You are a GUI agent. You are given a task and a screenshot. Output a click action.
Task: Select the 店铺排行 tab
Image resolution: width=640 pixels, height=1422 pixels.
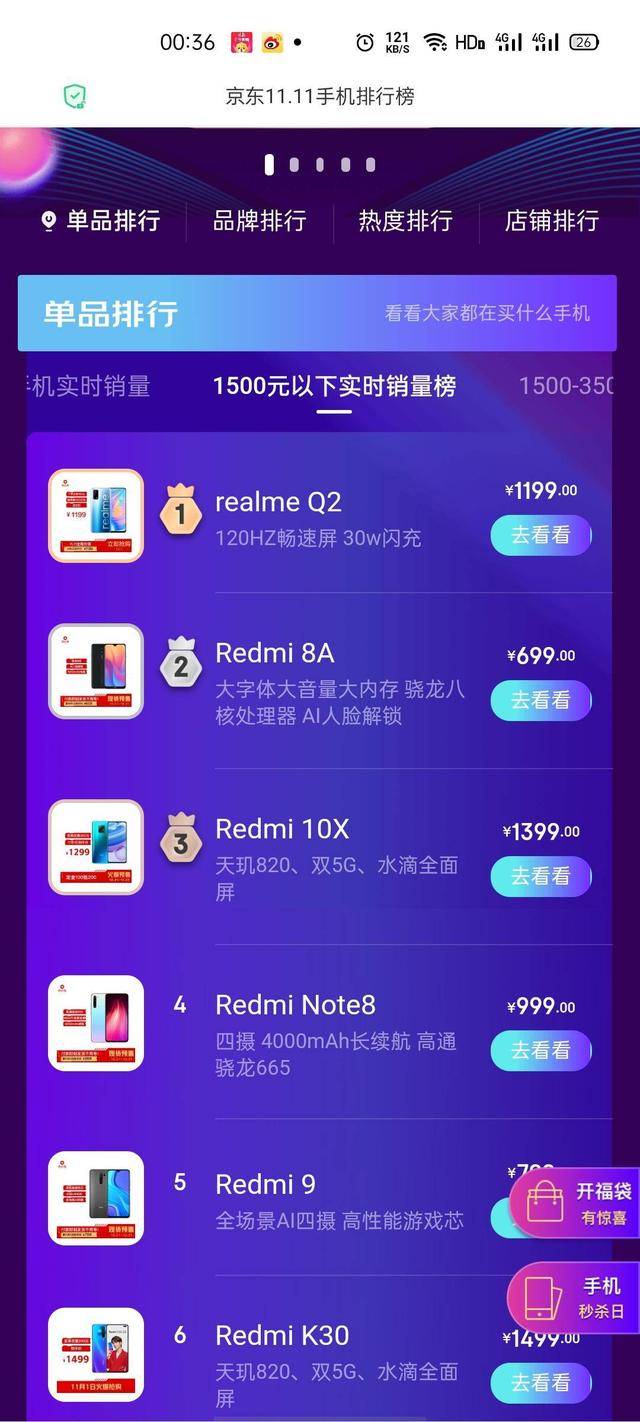(551, 221)
